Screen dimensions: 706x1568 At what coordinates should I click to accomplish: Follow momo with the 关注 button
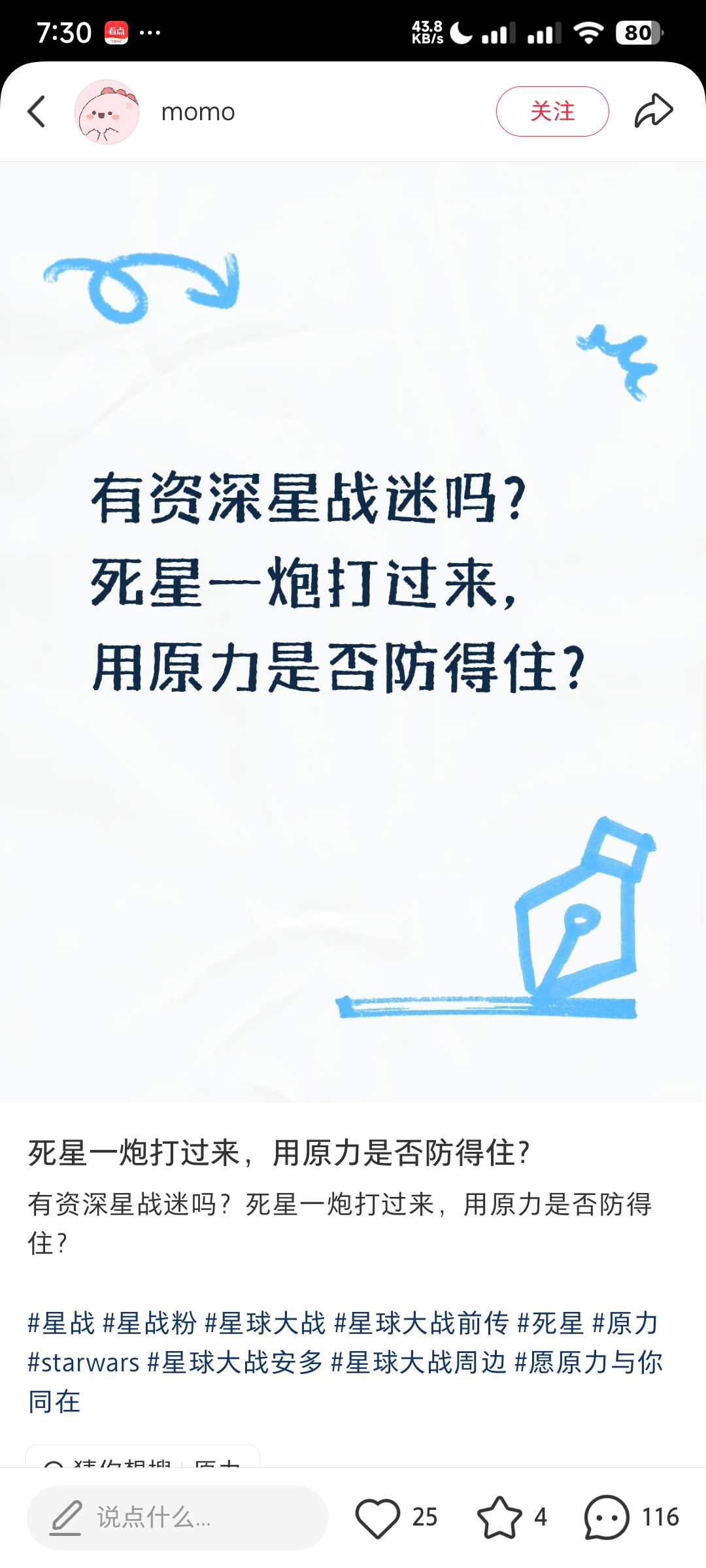552,112
